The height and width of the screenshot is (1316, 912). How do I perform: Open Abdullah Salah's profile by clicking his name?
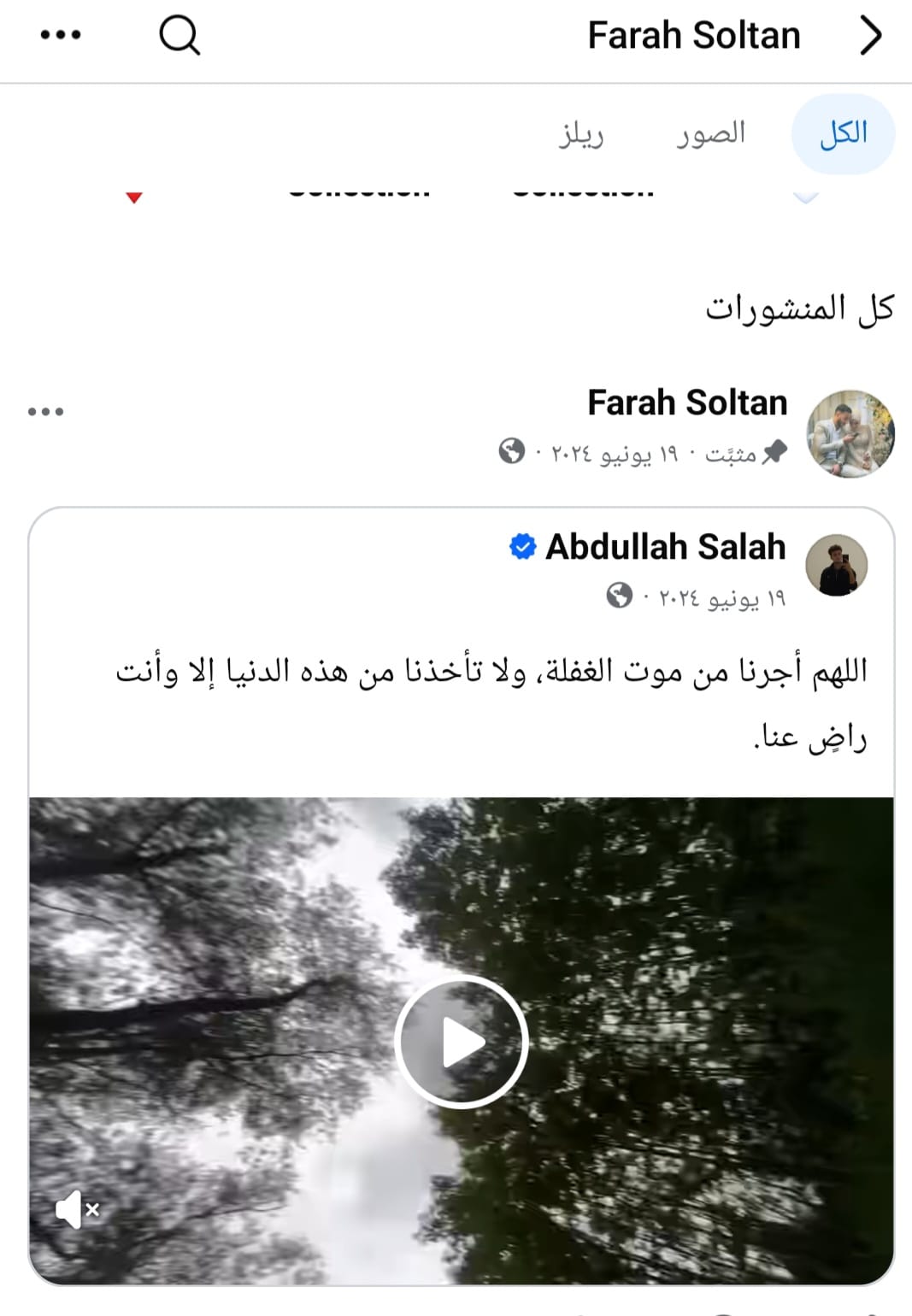[x=665, y=546]
